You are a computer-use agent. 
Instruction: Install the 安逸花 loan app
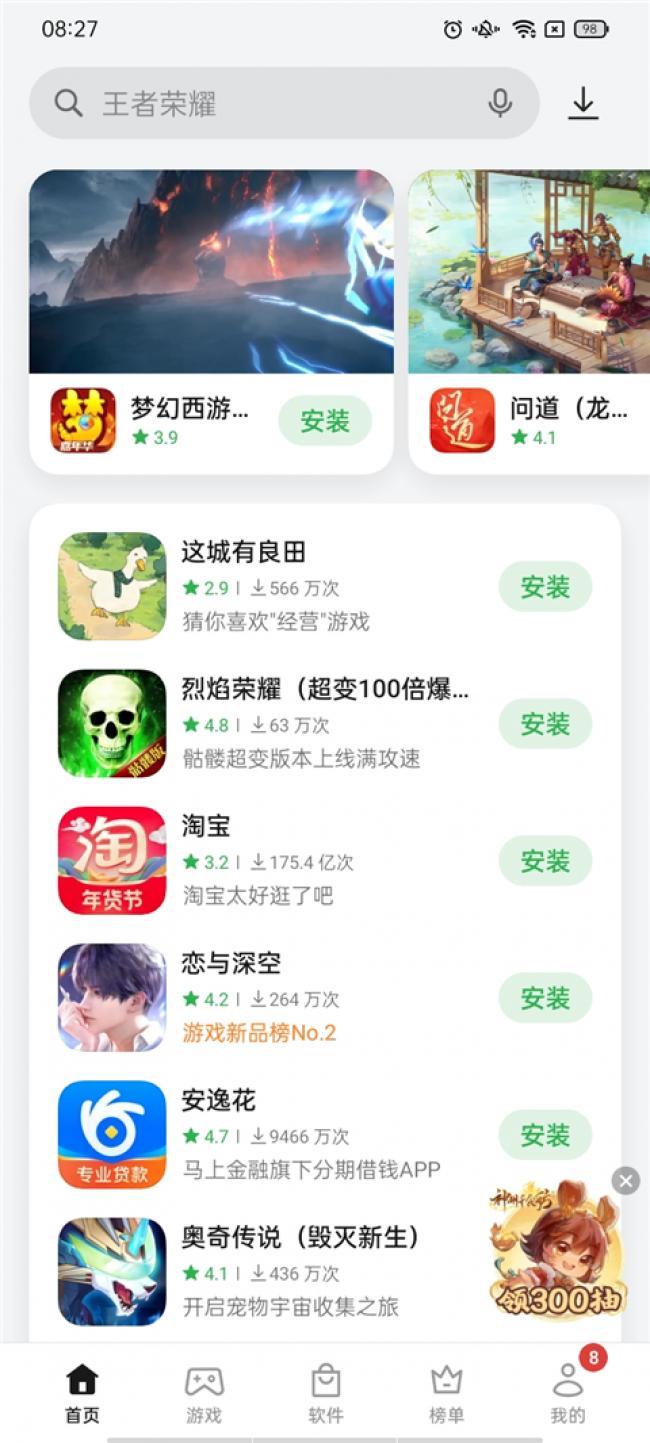click(545, 1135)
